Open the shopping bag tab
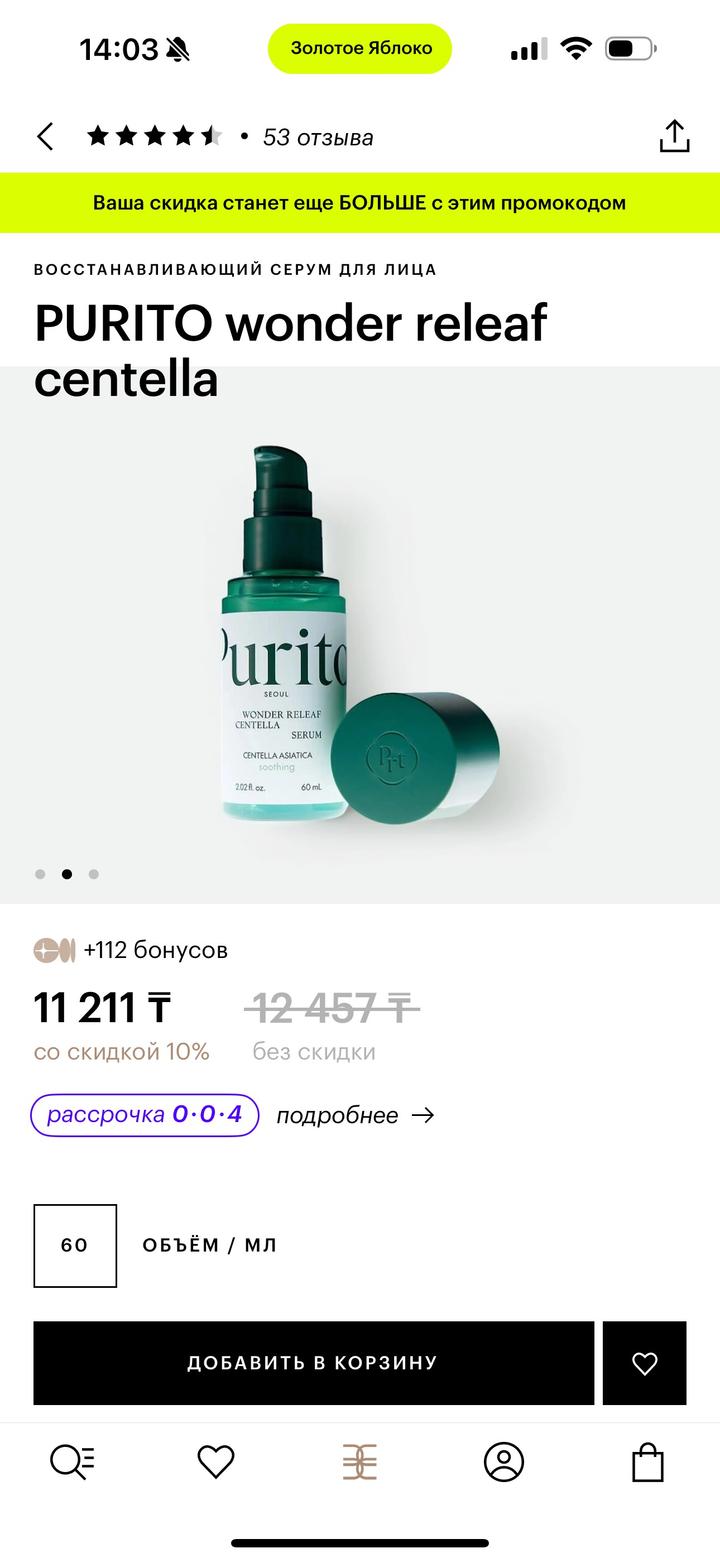Viewport: 720px width, 1561px height. click(x=648, y=1462)
